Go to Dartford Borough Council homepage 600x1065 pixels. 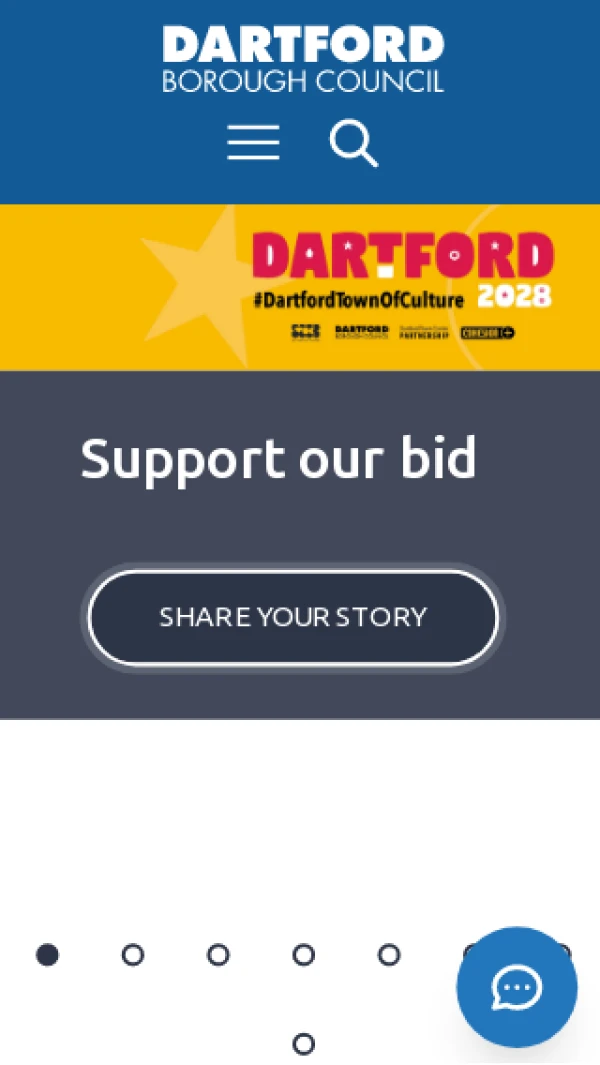(302, 60)
